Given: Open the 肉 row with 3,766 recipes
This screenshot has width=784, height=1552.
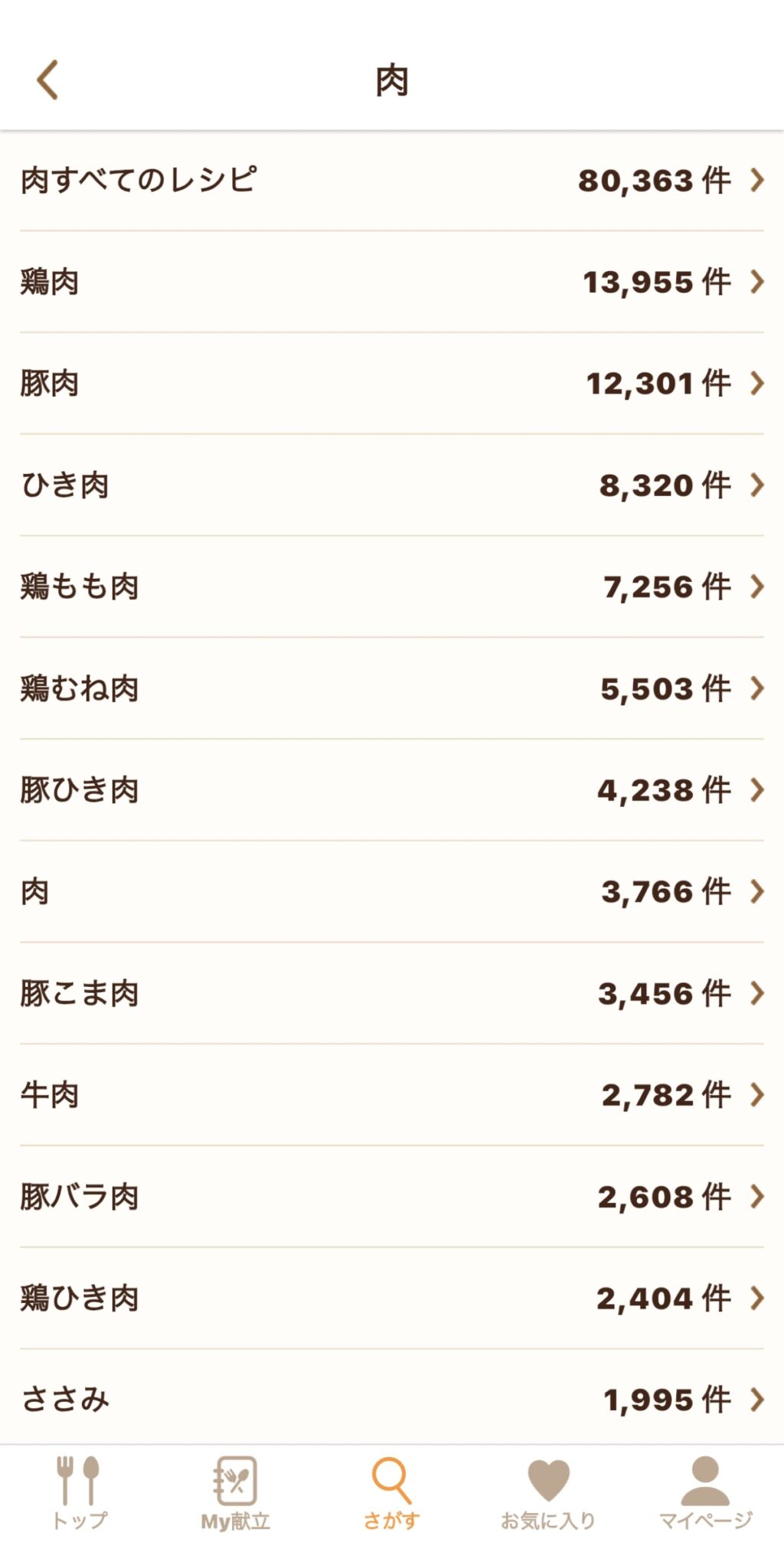Looking at the screenshot, I should pos(392,892).
